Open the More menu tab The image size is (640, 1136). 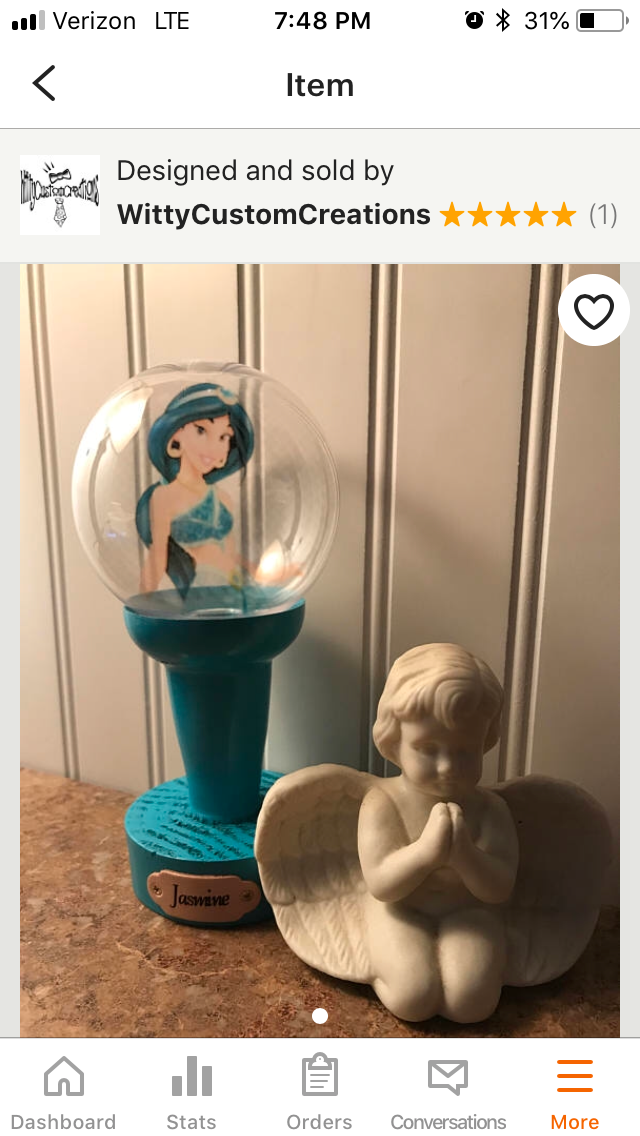[575, 1094]
